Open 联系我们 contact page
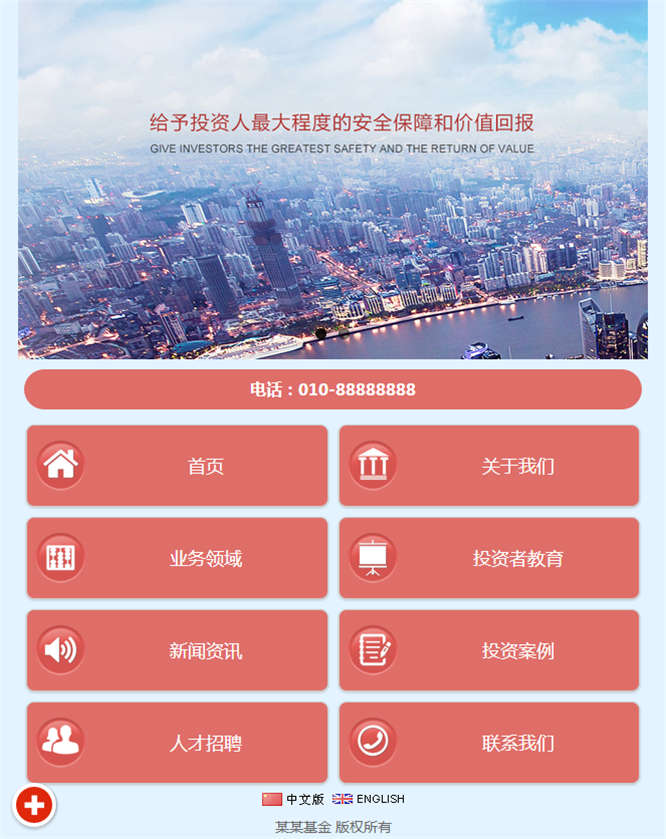 [489, 743]
